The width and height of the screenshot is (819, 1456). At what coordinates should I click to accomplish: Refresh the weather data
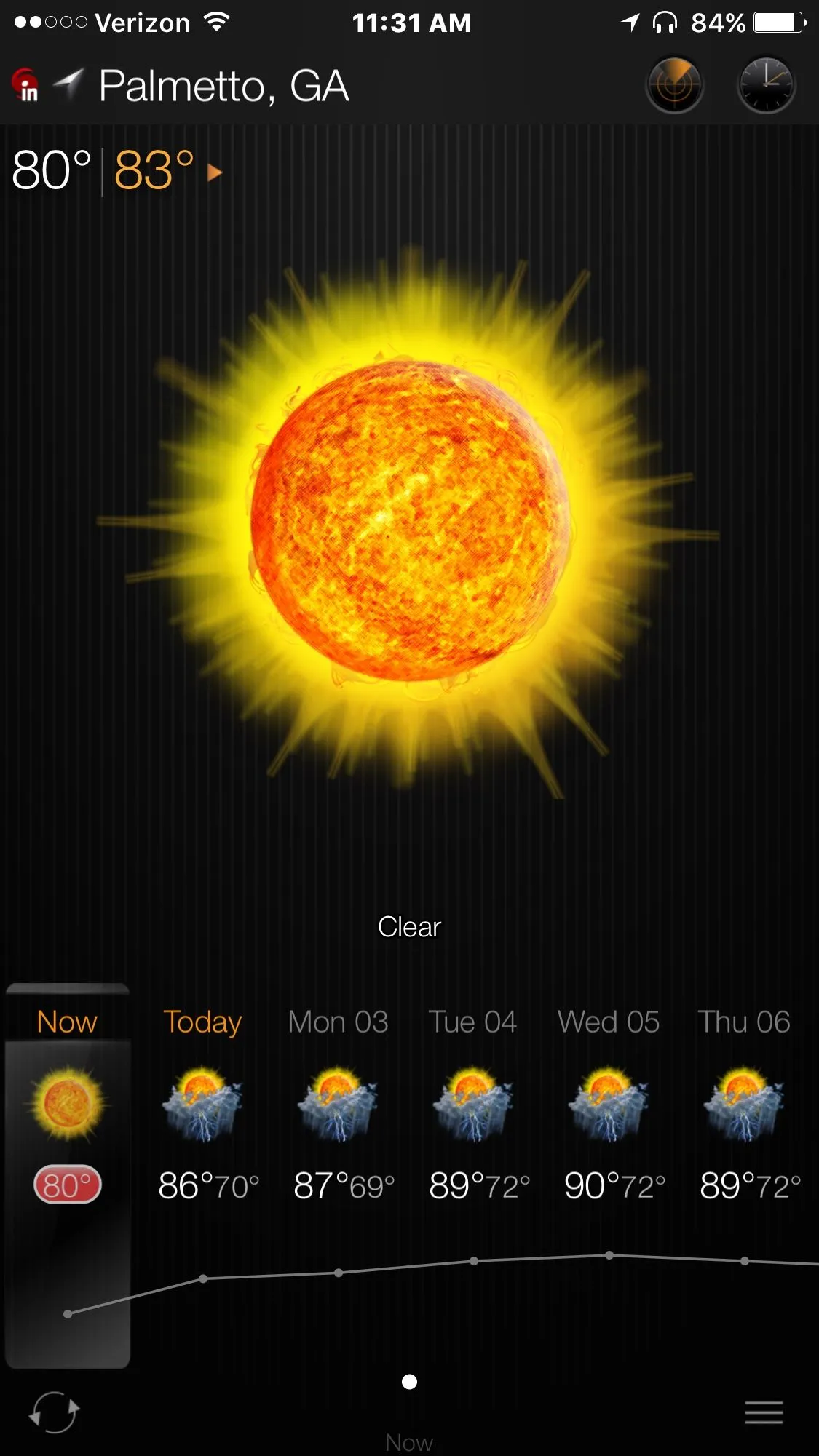click(54, 1412)
